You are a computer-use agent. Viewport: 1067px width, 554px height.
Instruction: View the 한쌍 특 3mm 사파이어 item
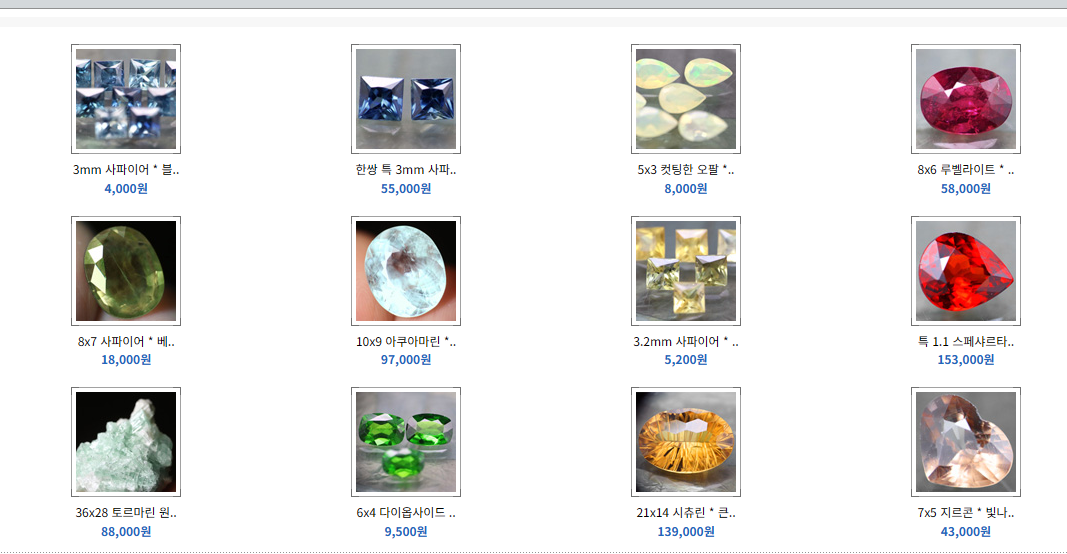click(x=406, y=98)
